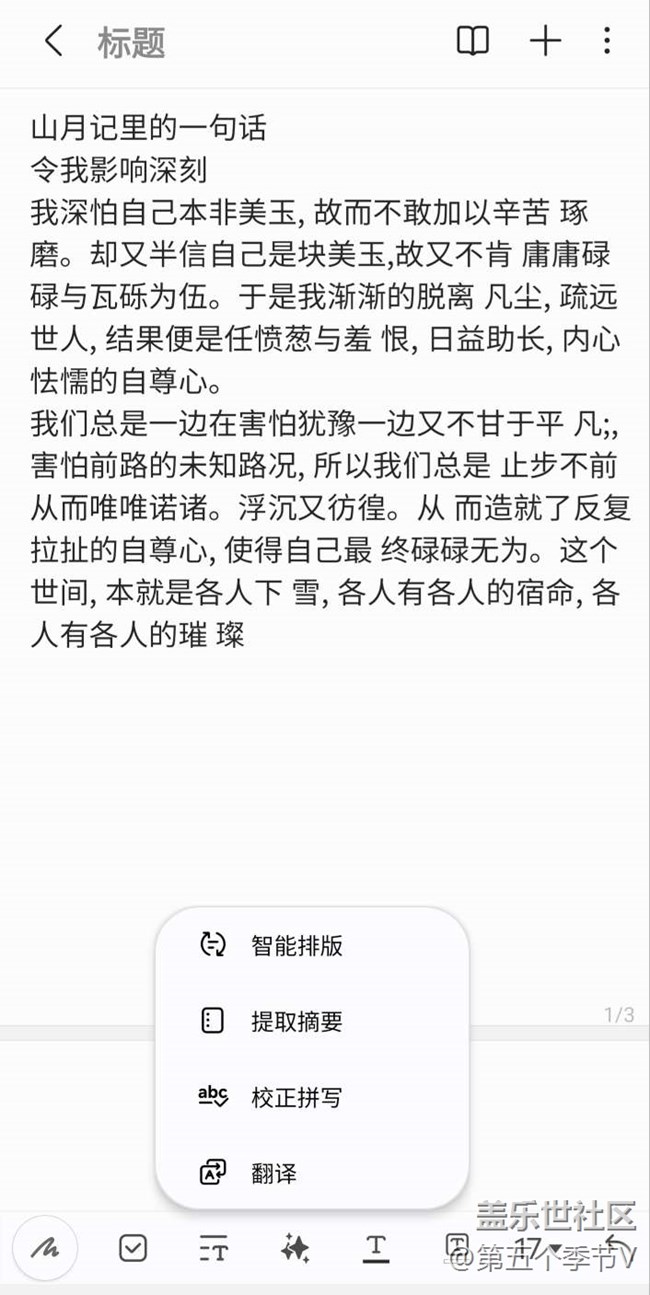This screenshot has width=650, height=1295.
Task: Tap the AI sparkle assistant icon
Action: click(295, 1248)
